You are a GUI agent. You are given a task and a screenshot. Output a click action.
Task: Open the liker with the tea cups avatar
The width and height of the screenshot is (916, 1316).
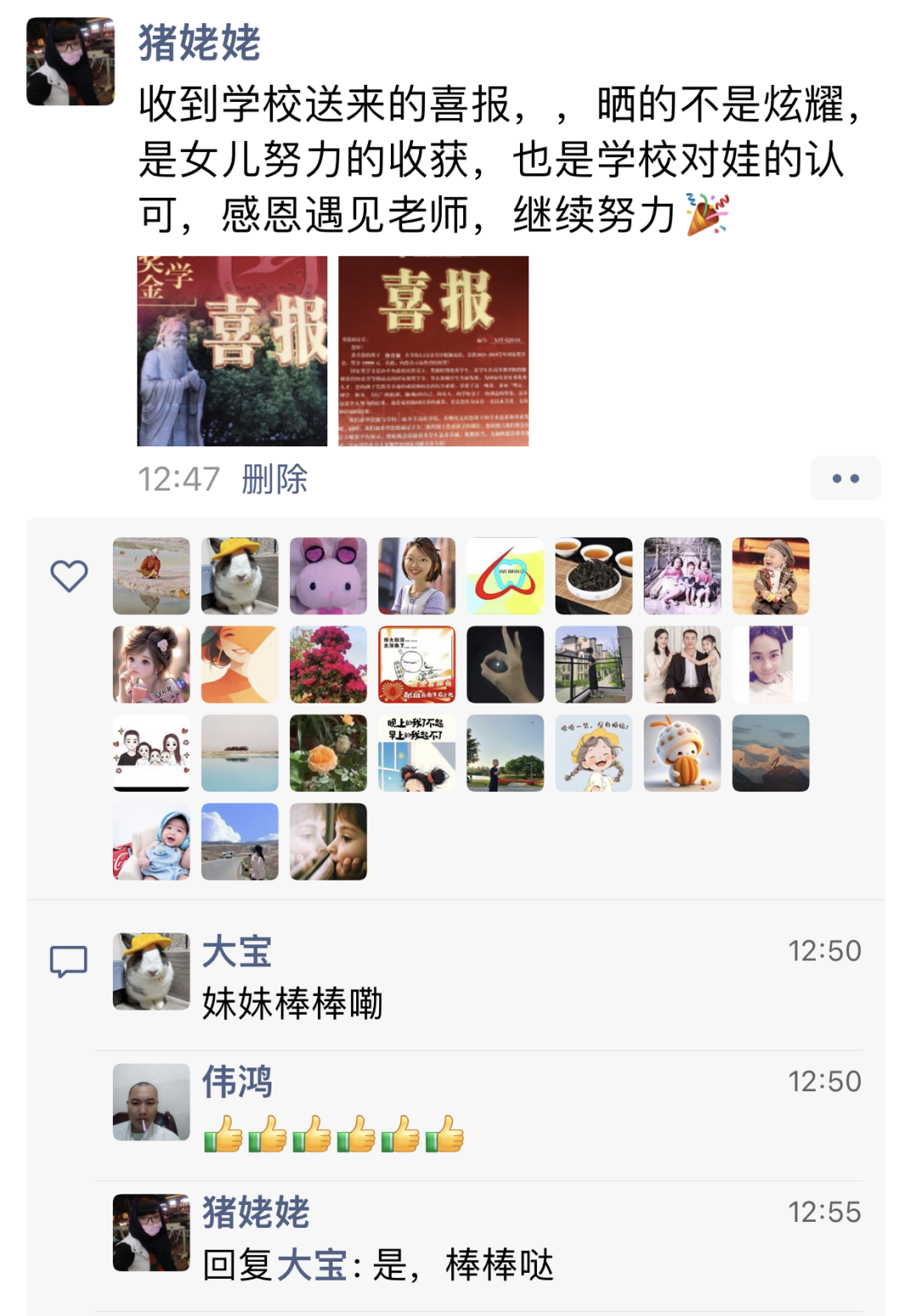tap(594, 576)
